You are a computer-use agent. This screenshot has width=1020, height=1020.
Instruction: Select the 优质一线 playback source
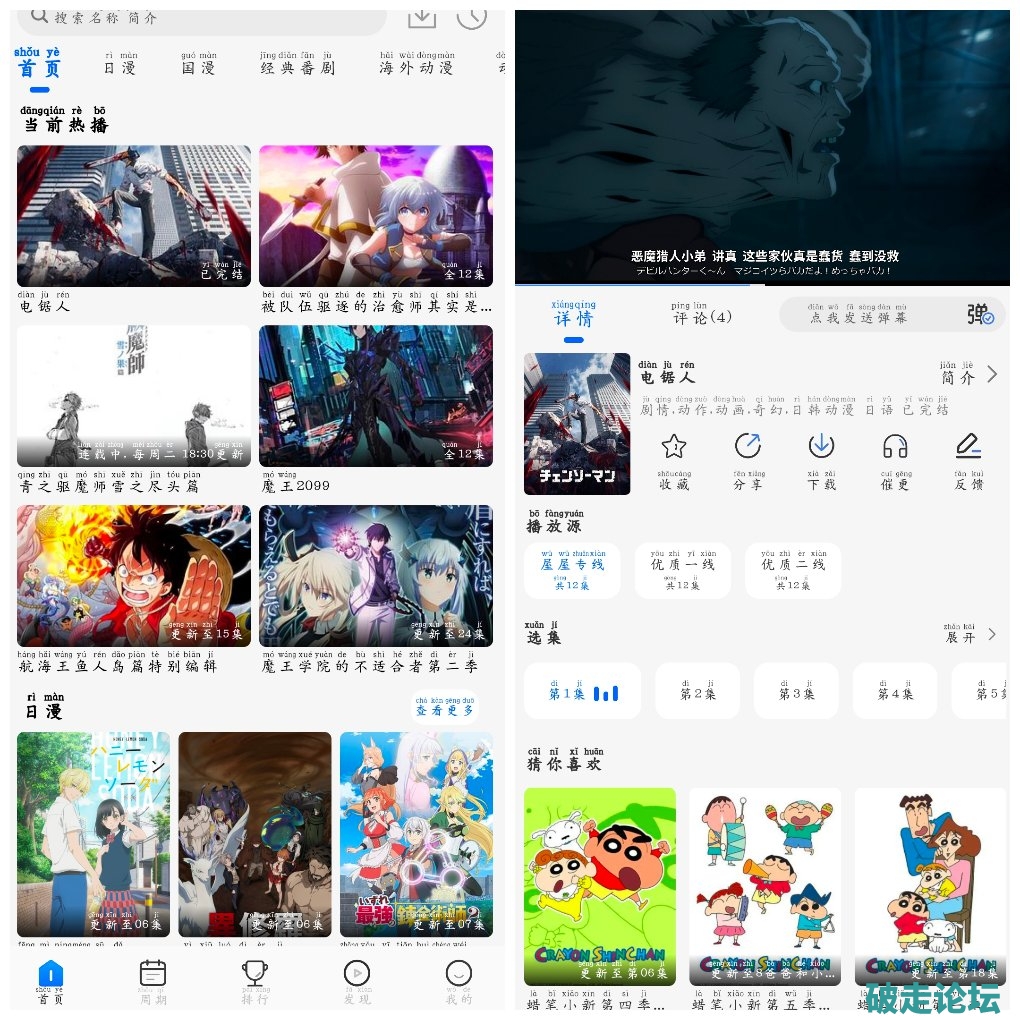(683, 571)
